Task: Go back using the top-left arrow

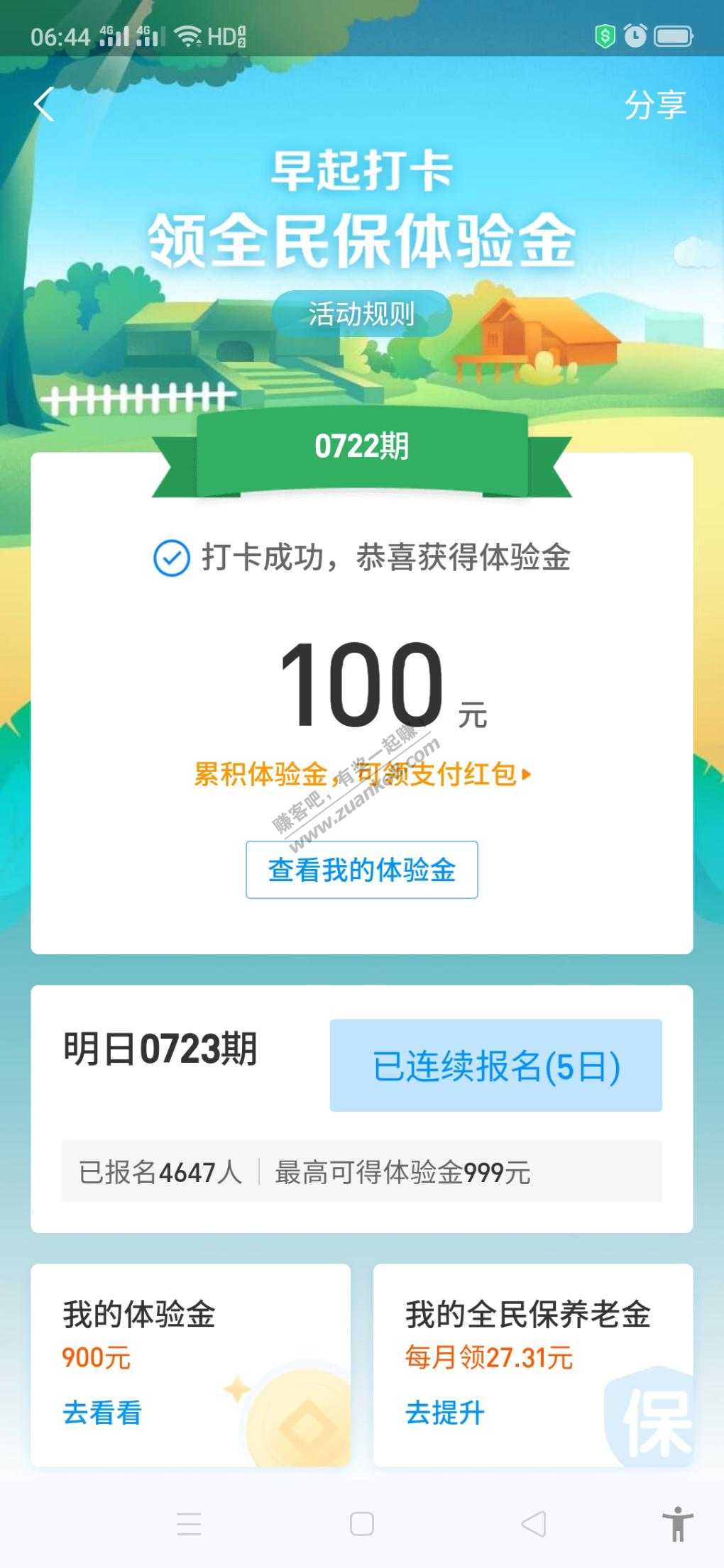Action: (44, 105)
